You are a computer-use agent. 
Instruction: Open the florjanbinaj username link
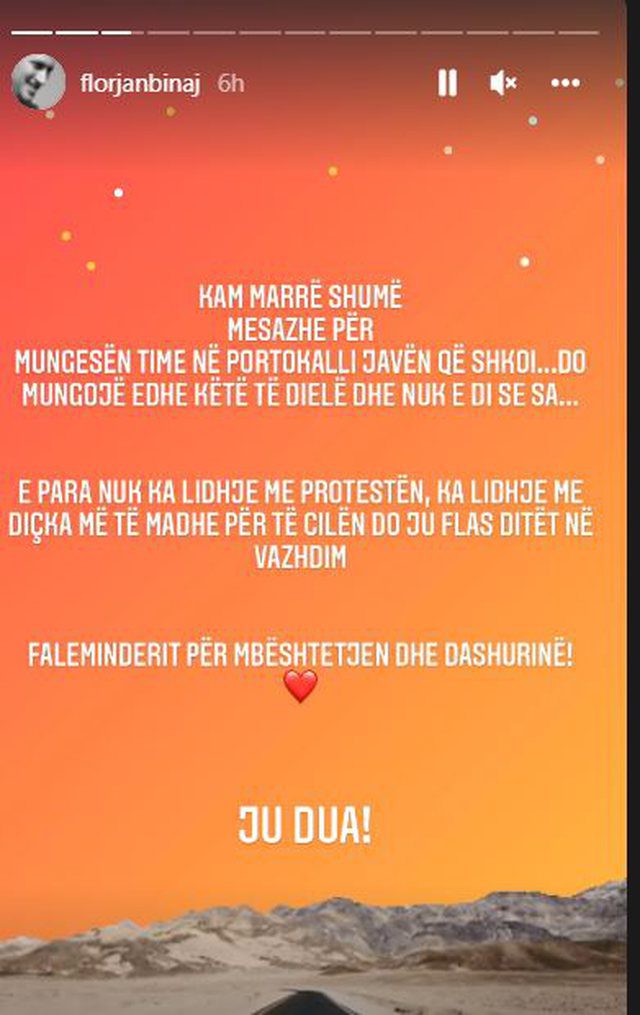[140, 84]
